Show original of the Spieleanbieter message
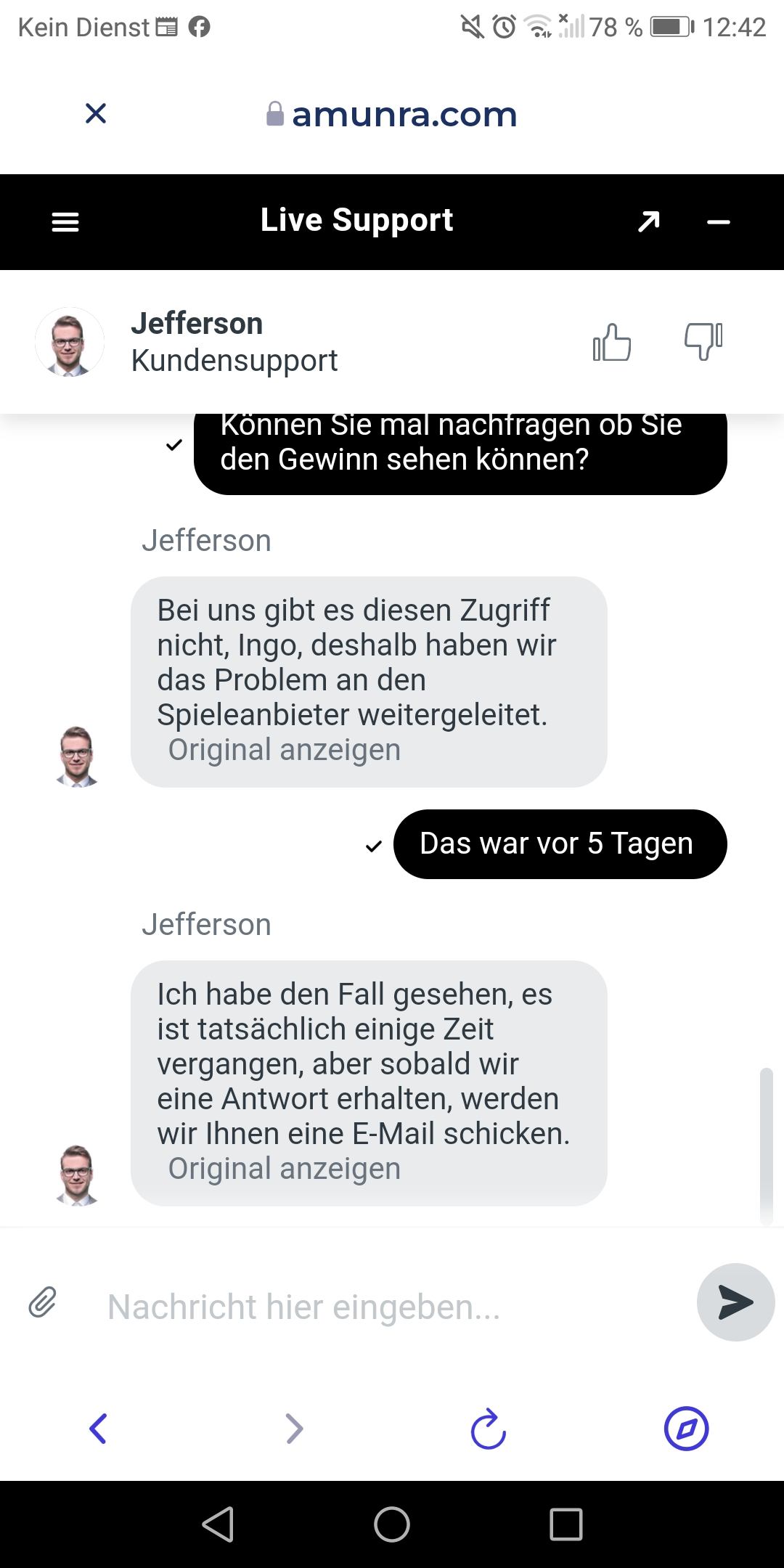Screen dimensions: 784x1568 (x=284, y=750)
